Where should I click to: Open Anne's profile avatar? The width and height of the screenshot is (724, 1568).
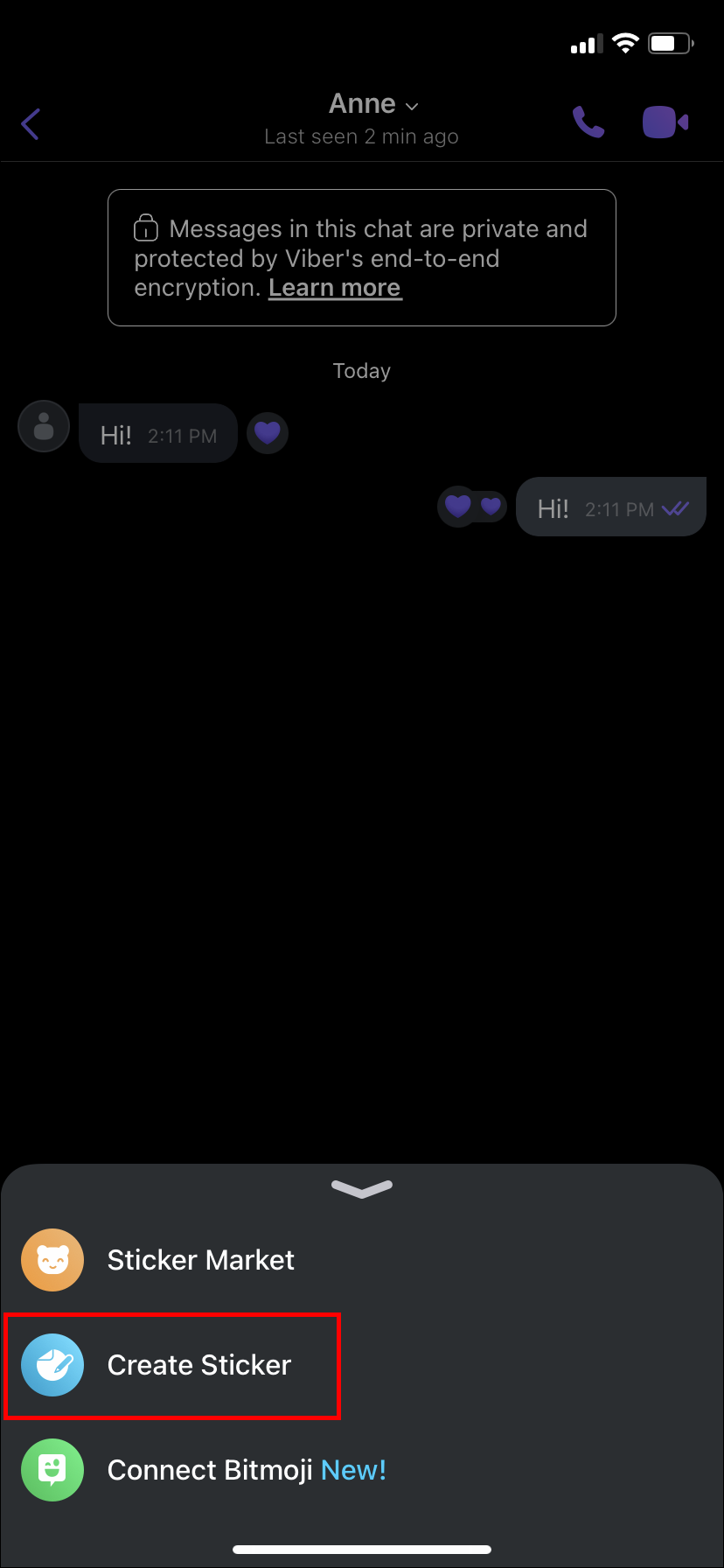(x=44, y=427)
